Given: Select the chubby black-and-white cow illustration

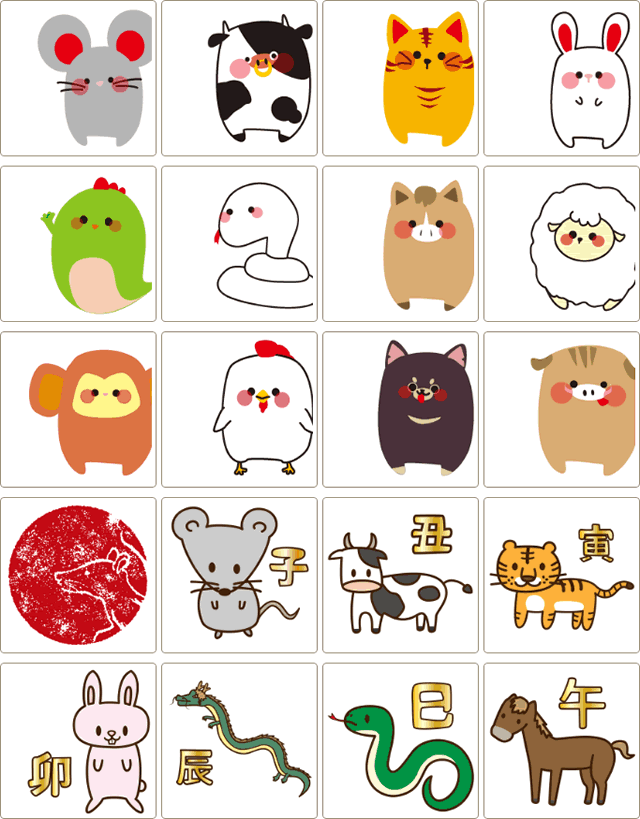Looking at the screenshot, I should 240,78.
